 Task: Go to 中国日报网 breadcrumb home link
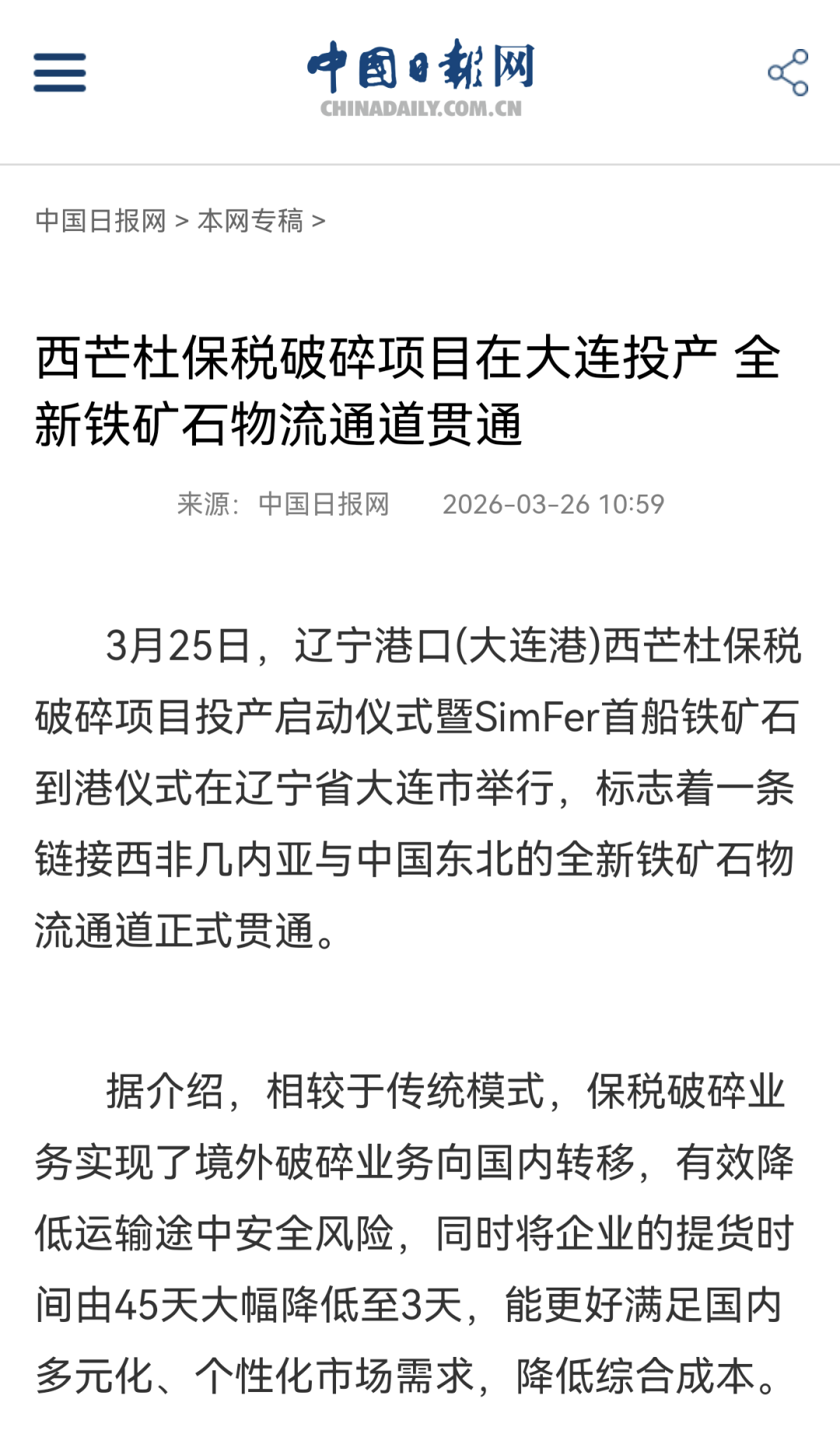tap(101, 221)
